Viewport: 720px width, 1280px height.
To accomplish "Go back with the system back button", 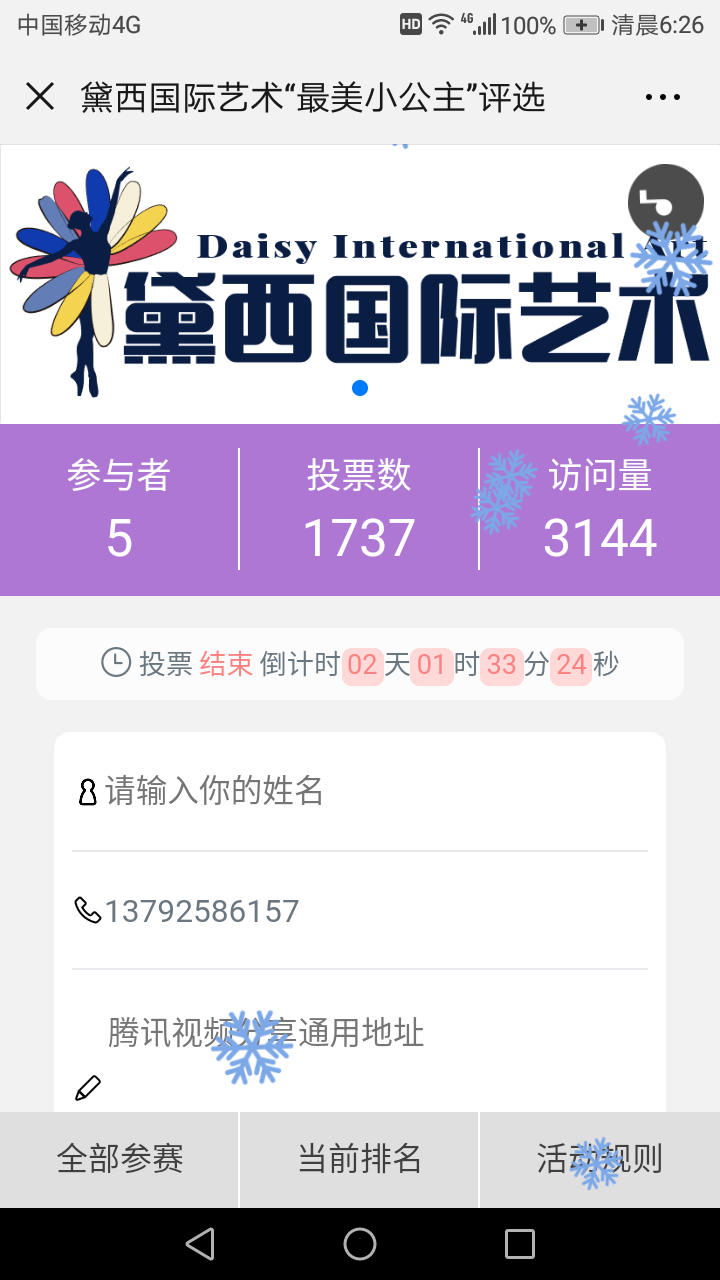I will pos(200,1244).
